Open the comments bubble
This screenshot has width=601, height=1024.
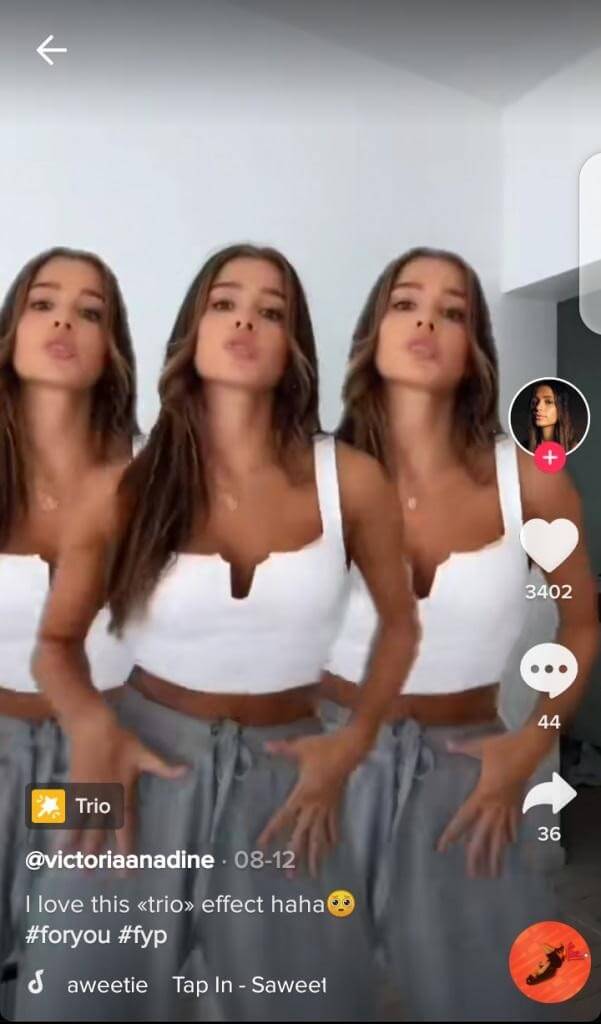[549, 671]
